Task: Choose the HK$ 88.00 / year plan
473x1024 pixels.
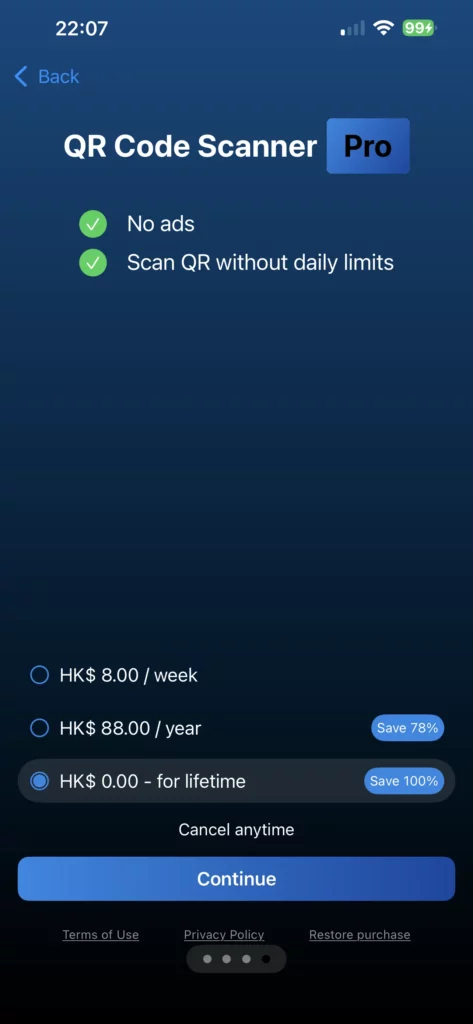Action: click(x=236, y=728)
